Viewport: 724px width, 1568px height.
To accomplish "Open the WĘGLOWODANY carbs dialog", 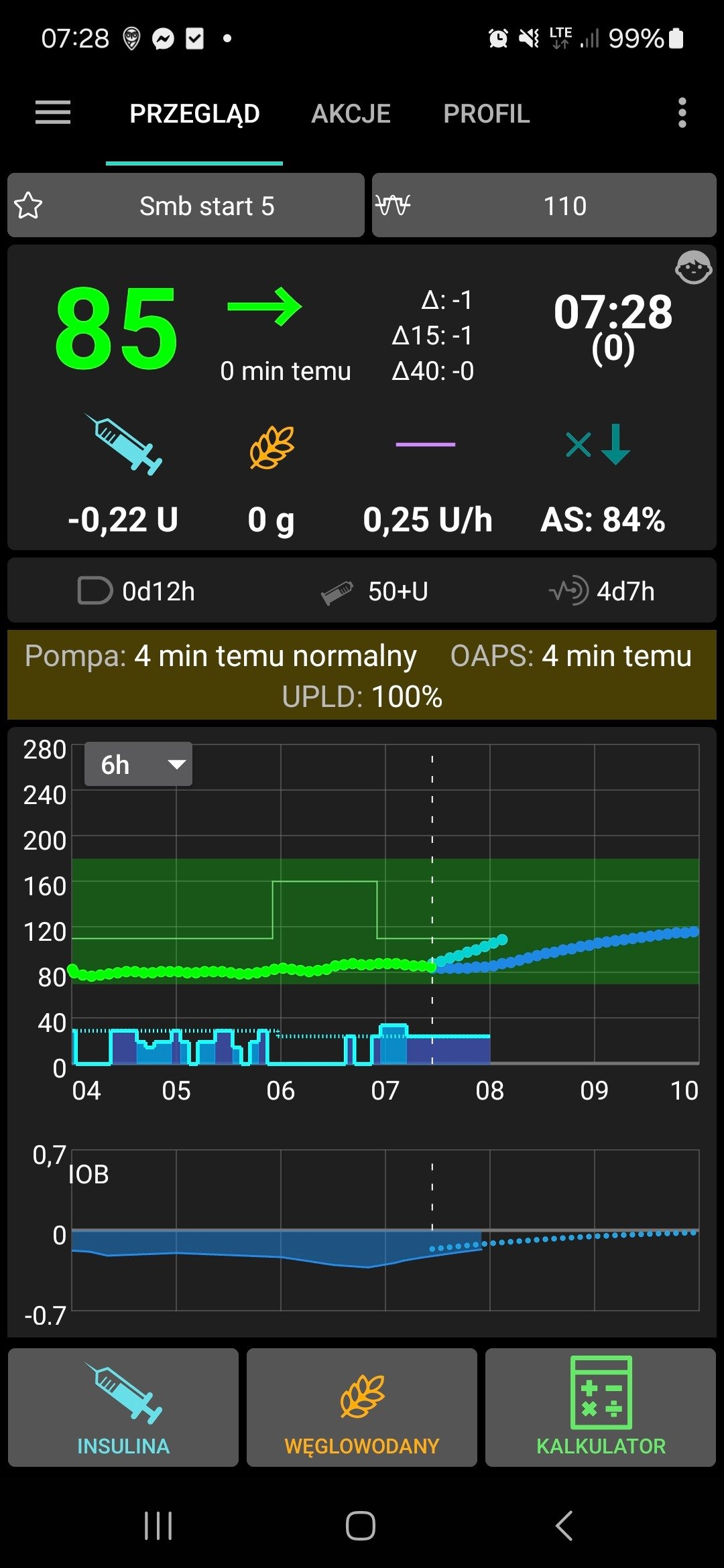I will (x=362, y=1407).
